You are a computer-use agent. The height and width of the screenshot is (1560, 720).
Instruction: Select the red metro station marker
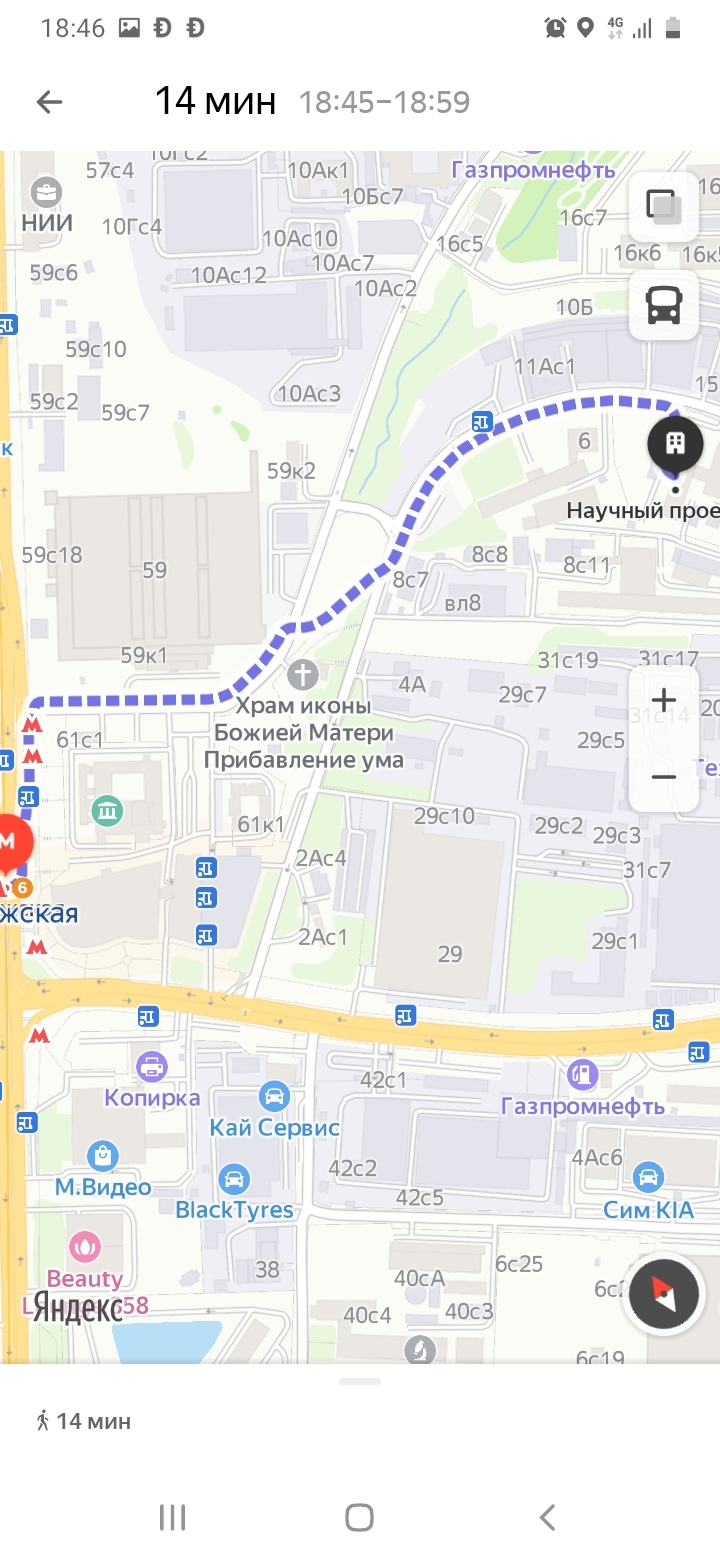pyautogui.click(x=10, y=842)
